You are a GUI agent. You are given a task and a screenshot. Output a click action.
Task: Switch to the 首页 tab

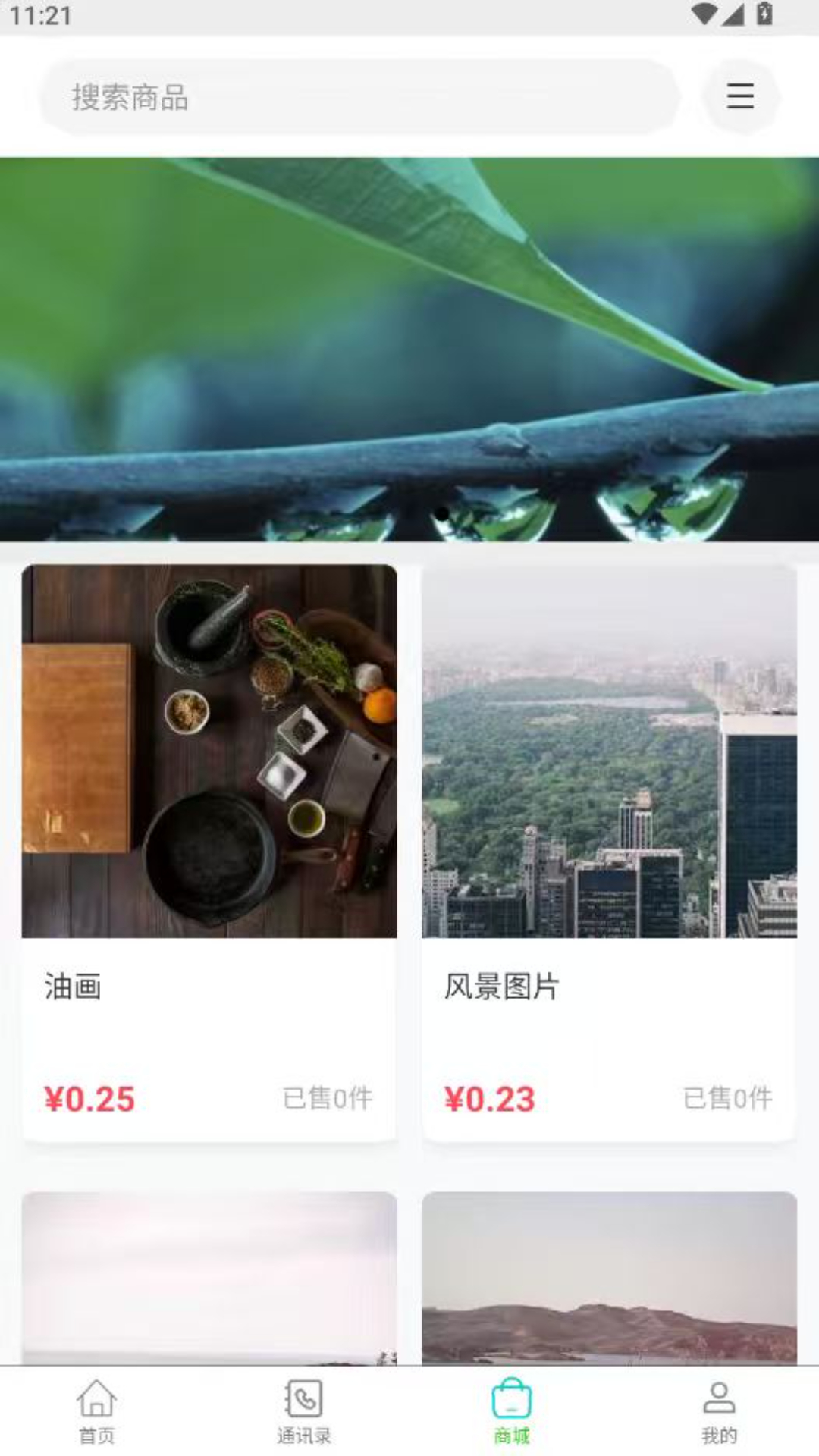[97, 1411]
